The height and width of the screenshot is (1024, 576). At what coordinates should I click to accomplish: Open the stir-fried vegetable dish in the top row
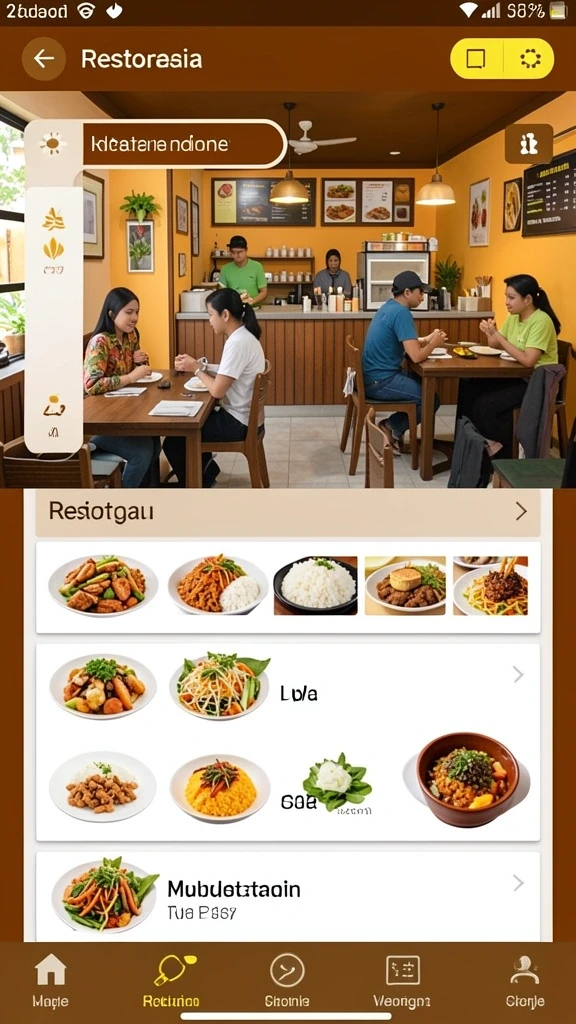click(x=103, y=585)
